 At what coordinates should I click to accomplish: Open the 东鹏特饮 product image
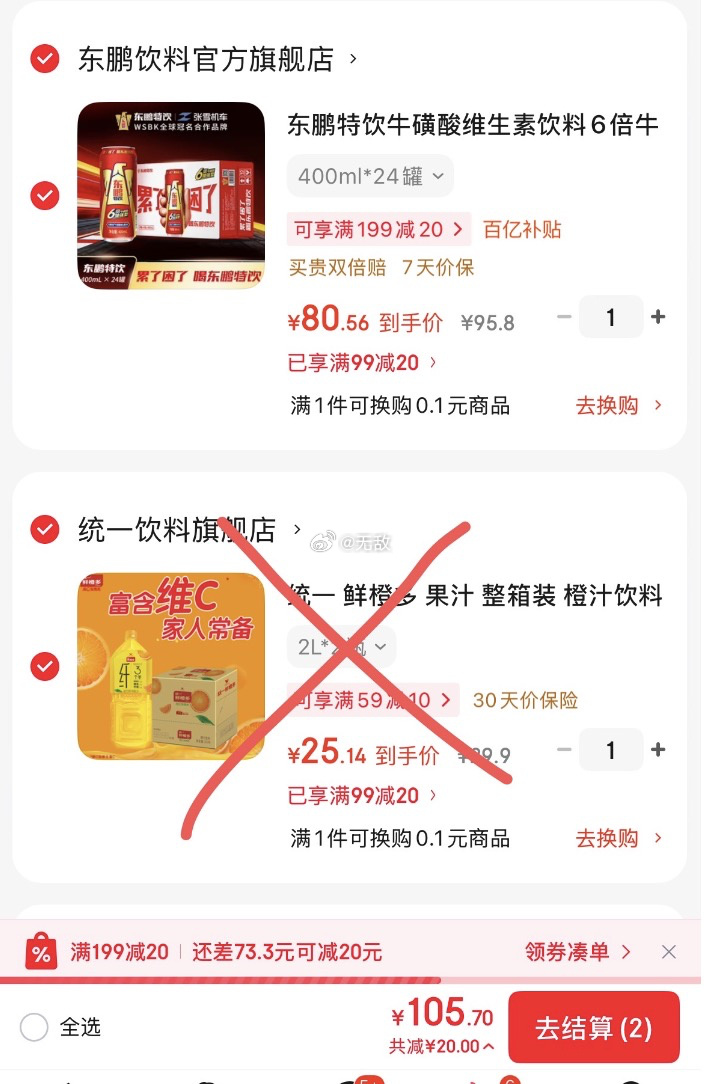[171, 196]
